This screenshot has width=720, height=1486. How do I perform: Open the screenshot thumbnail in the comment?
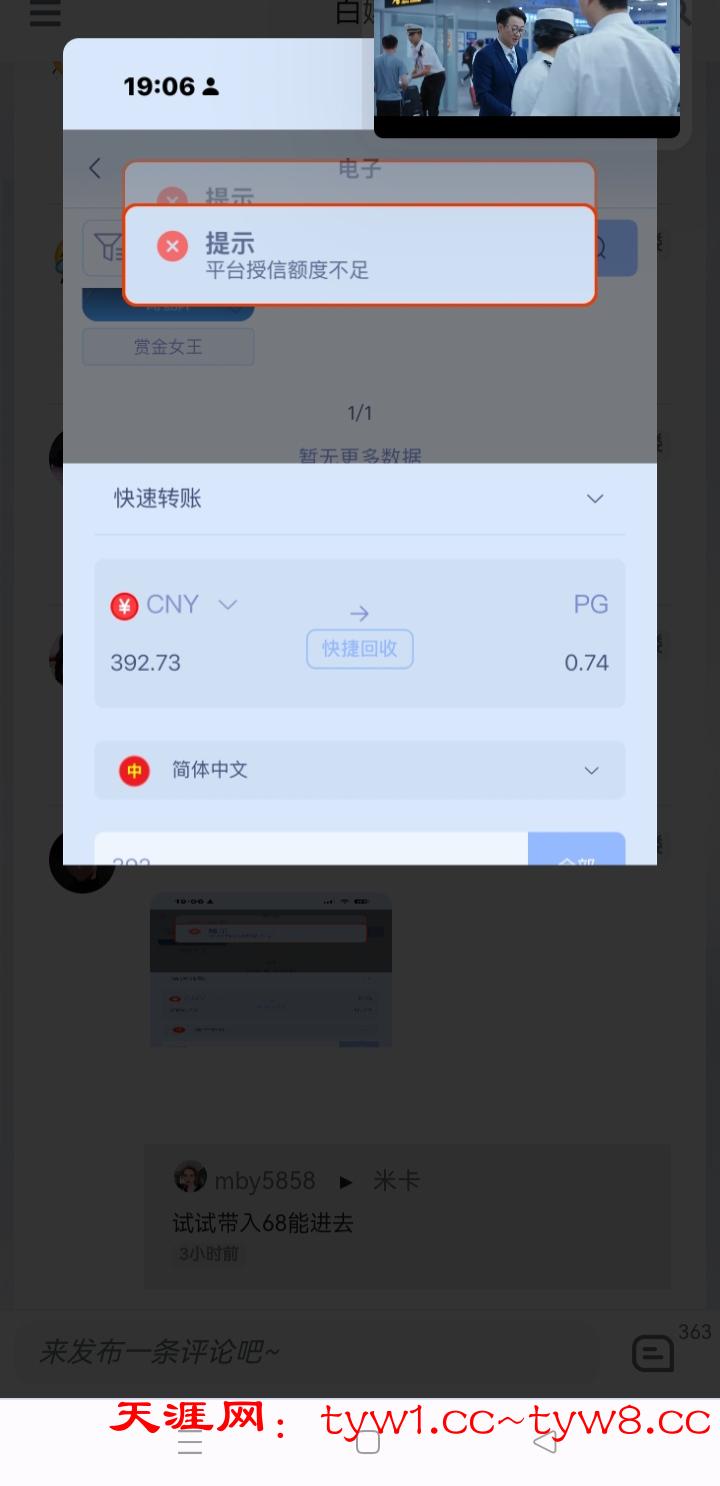(270, 970)
